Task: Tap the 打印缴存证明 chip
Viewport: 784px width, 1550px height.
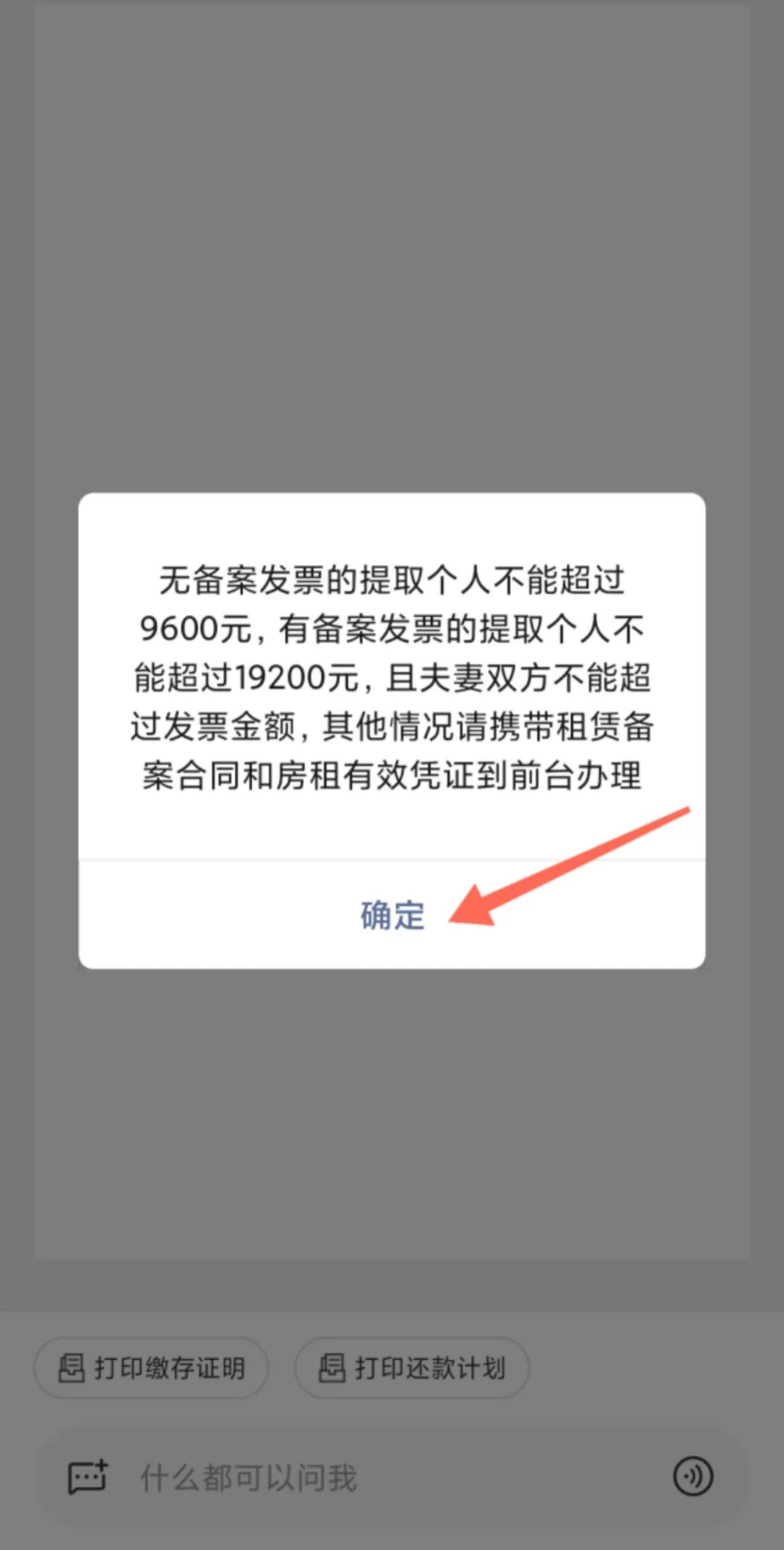Action: pos(151,1368)
